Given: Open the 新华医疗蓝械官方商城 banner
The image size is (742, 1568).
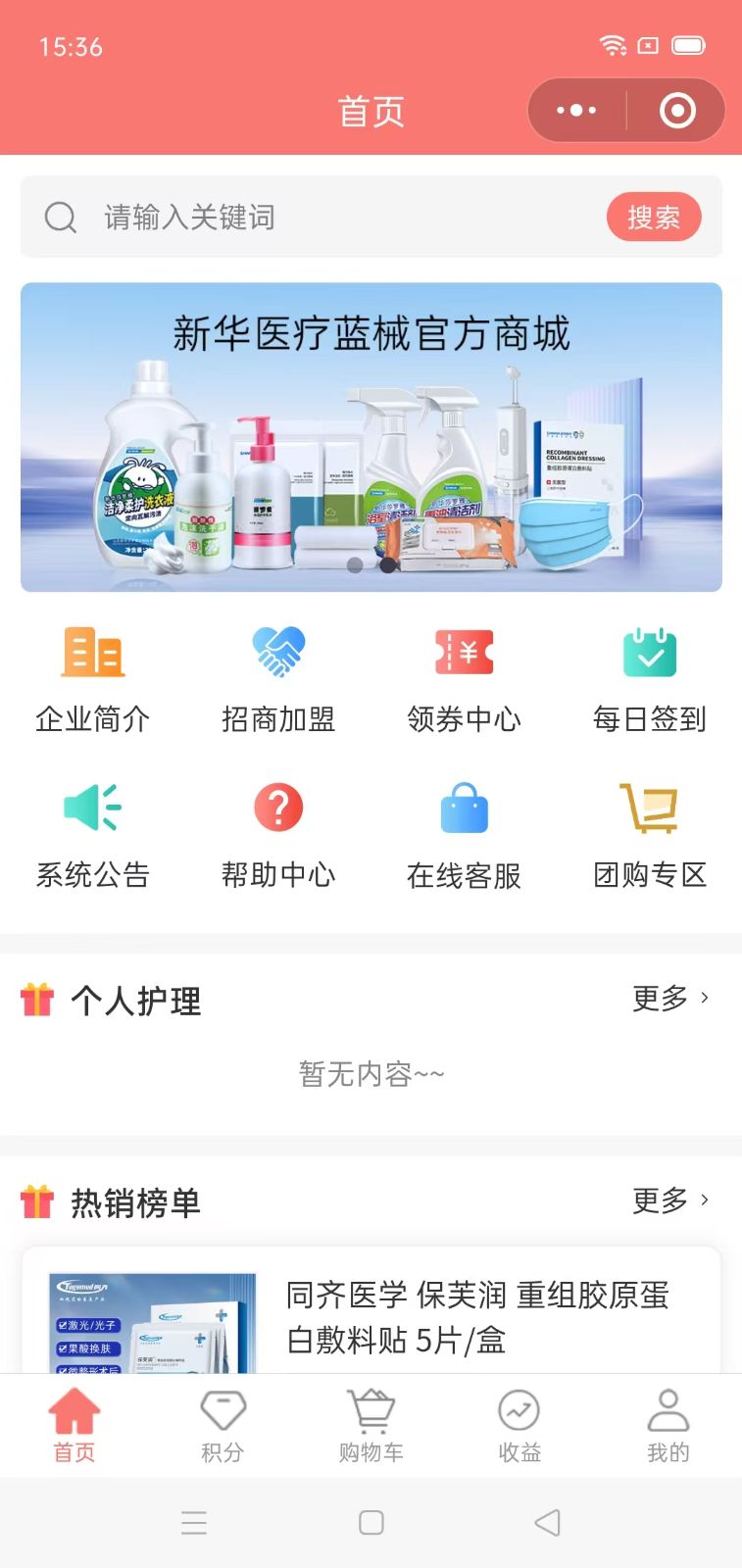Looking at the screenshot, I should [371, 437].
